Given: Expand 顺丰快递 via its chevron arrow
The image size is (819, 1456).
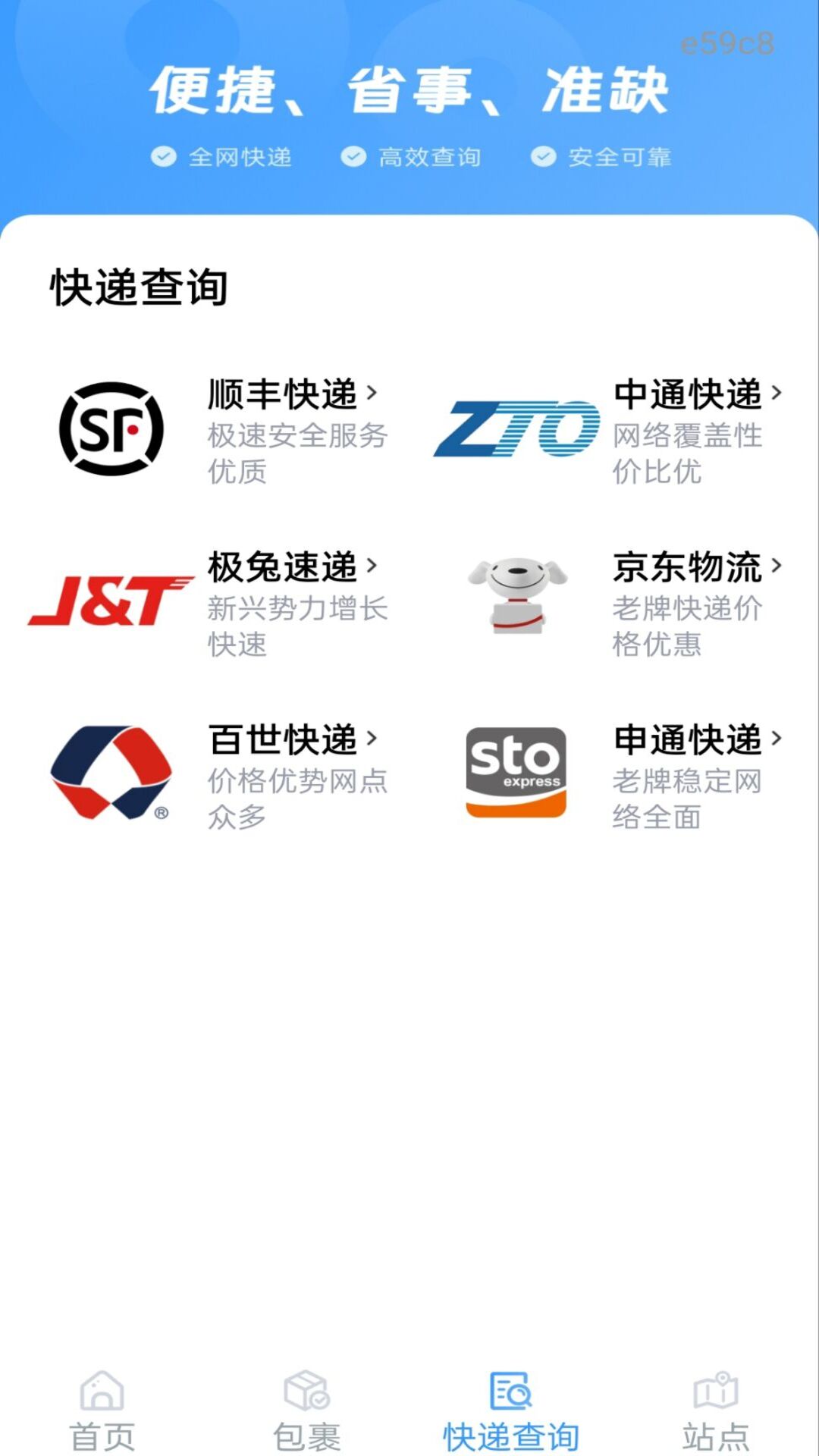Looking at the screenshot, I should [x=373, y=392].
